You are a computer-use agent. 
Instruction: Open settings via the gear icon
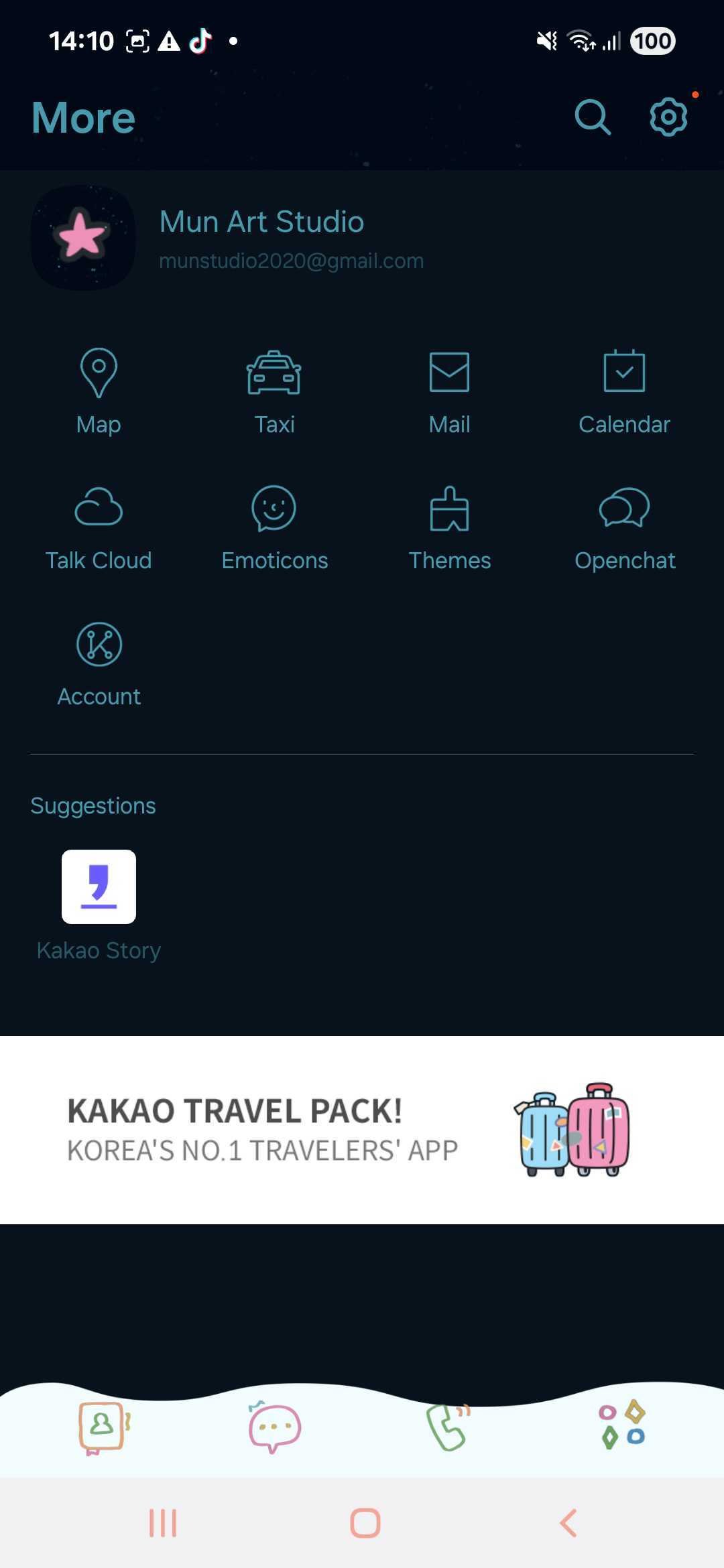tap(668, 118)
